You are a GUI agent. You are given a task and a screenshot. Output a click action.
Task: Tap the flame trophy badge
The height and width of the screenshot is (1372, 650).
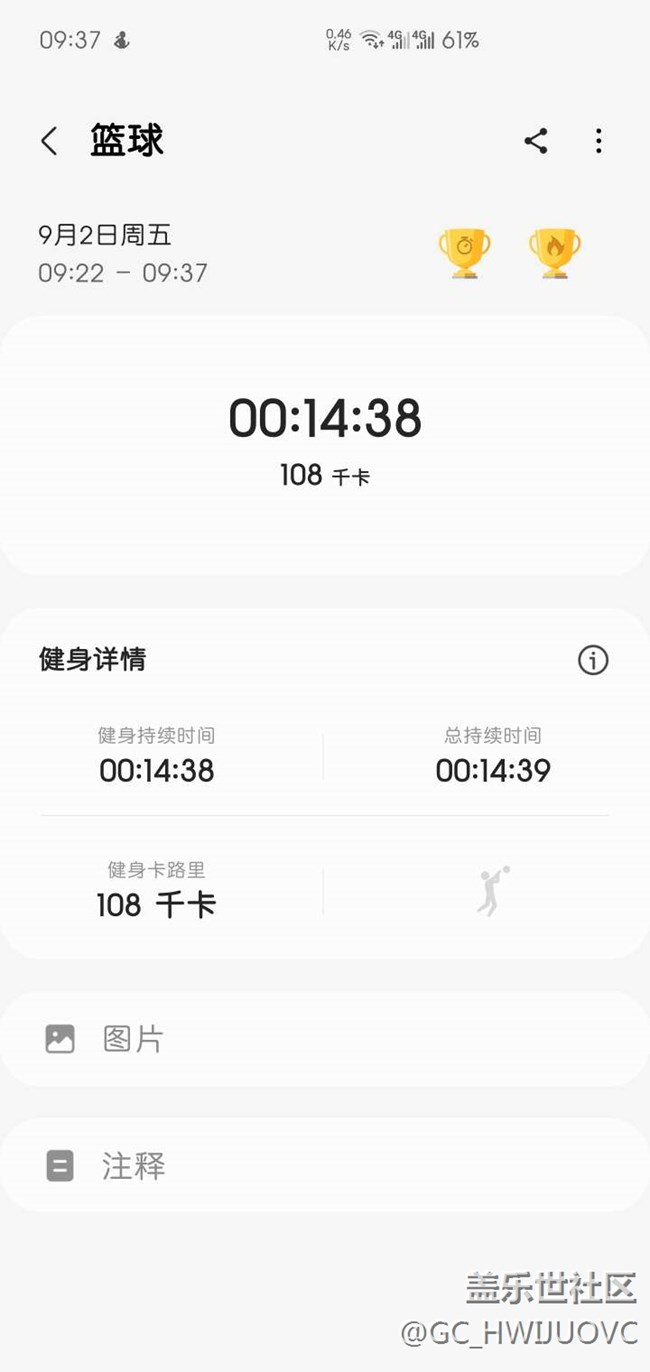coord(555,252)
